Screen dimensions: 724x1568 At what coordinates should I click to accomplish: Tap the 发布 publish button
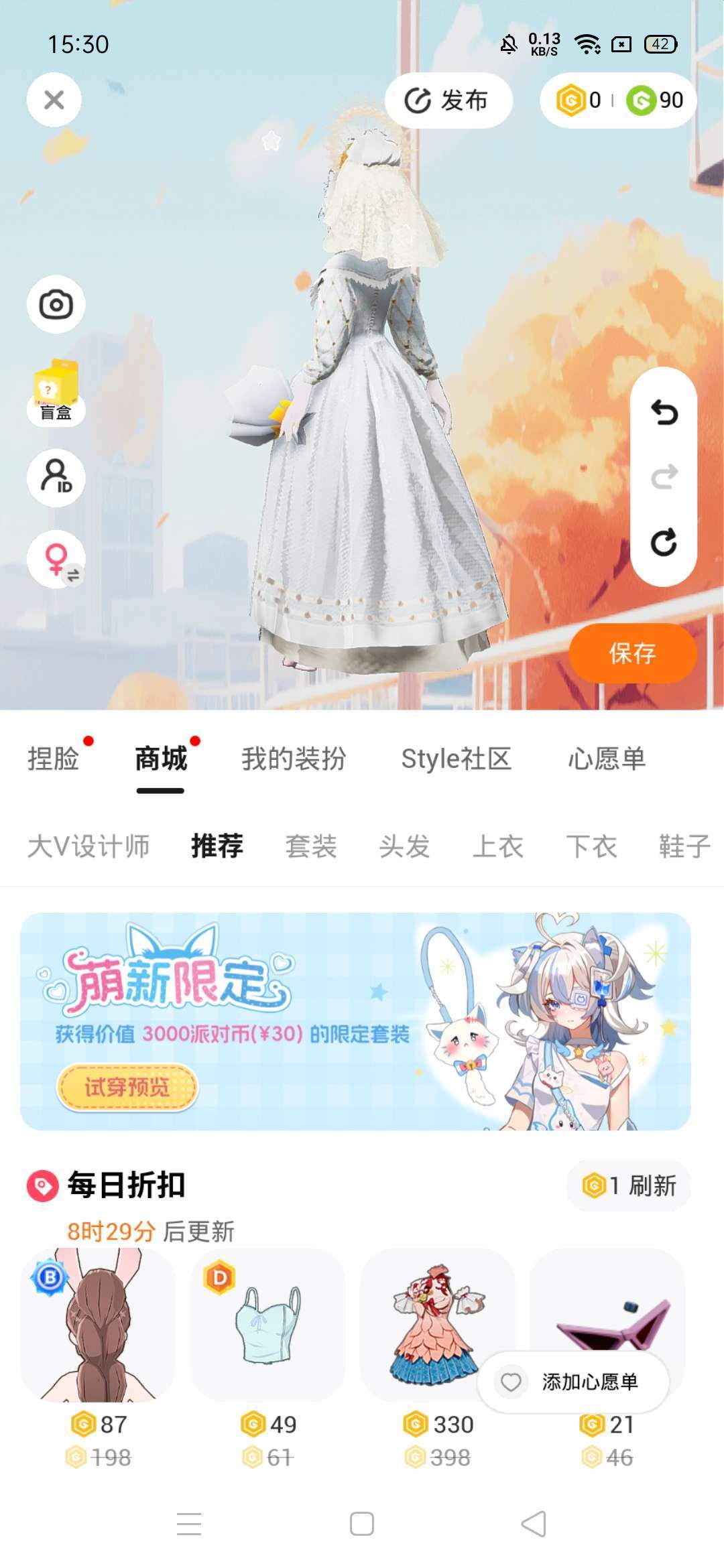point(448,101)
